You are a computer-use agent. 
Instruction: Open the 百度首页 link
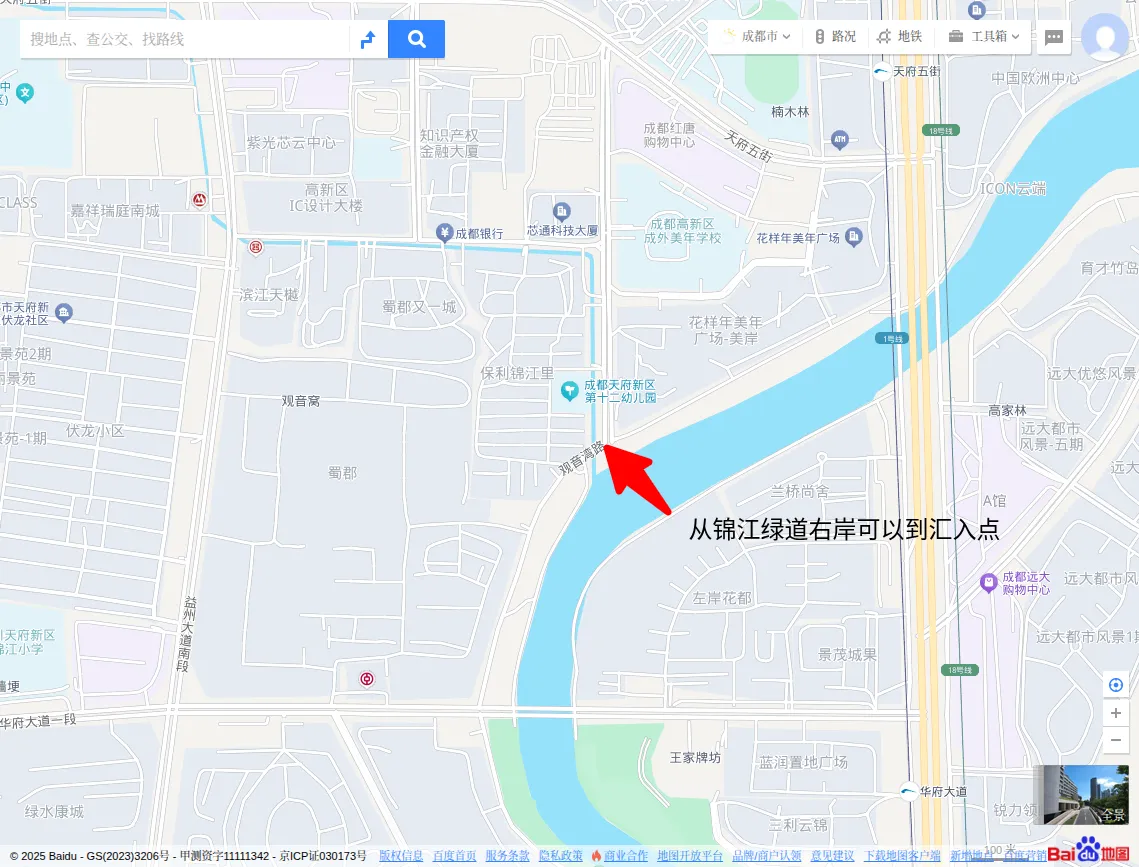click(x=454, y=856)
